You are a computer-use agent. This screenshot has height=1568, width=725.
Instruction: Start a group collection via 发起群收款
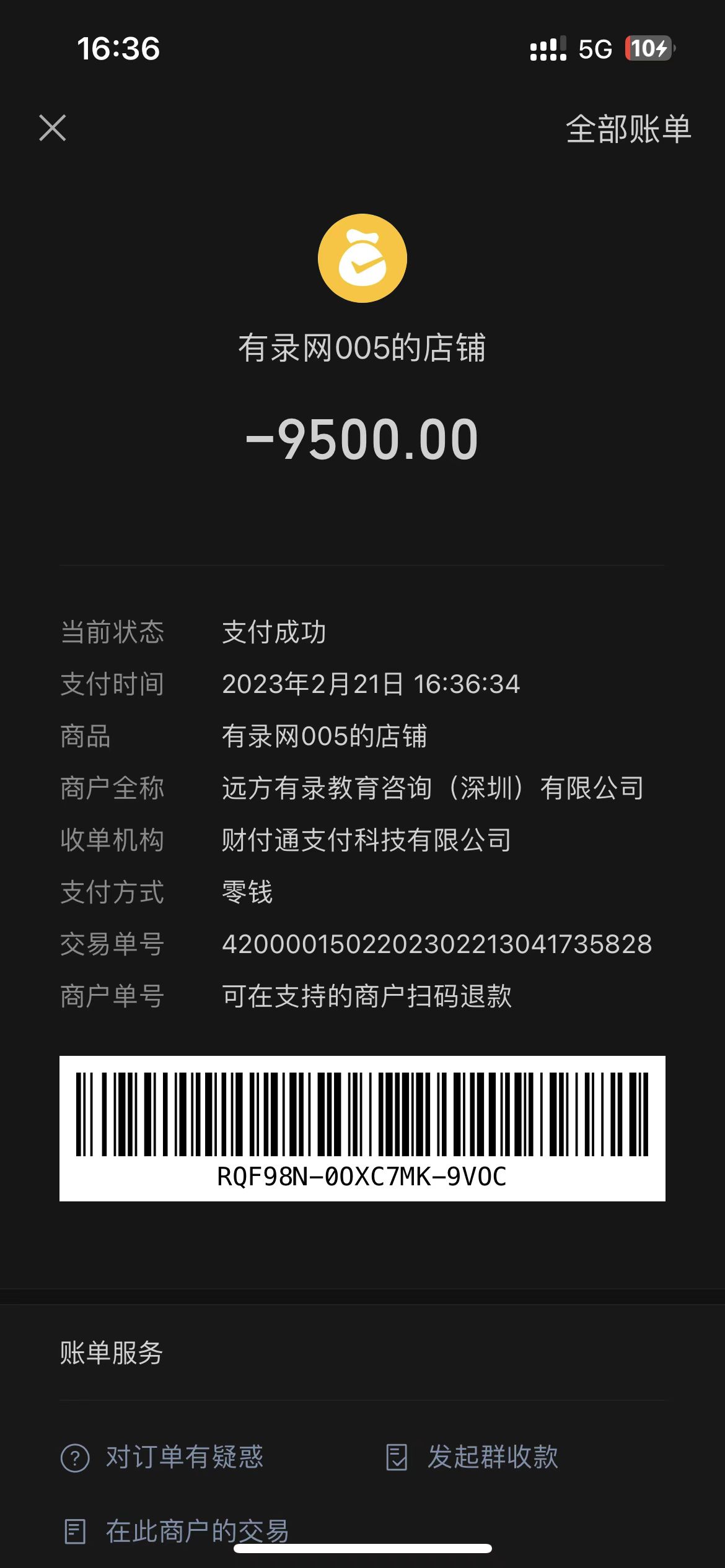472,1457
